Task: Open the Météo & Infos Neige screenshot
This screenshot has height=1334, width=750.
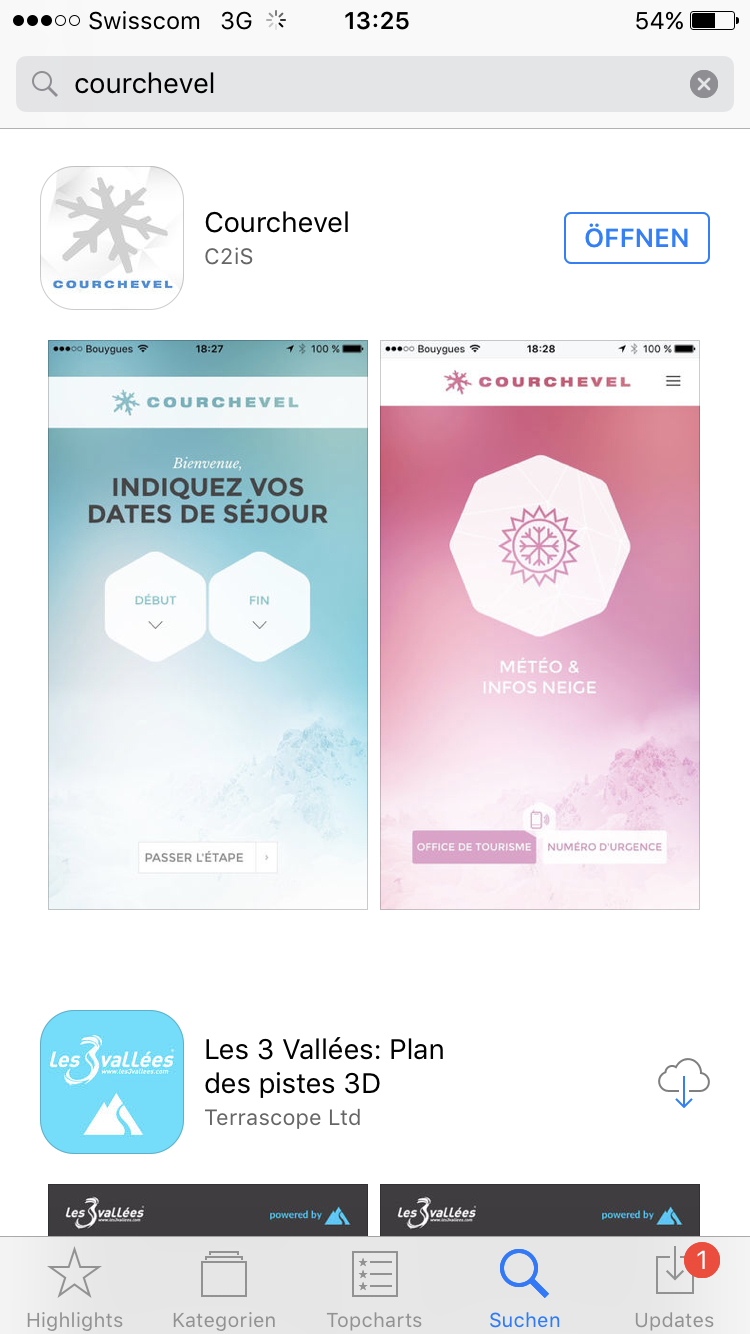Action: (540, 624)
